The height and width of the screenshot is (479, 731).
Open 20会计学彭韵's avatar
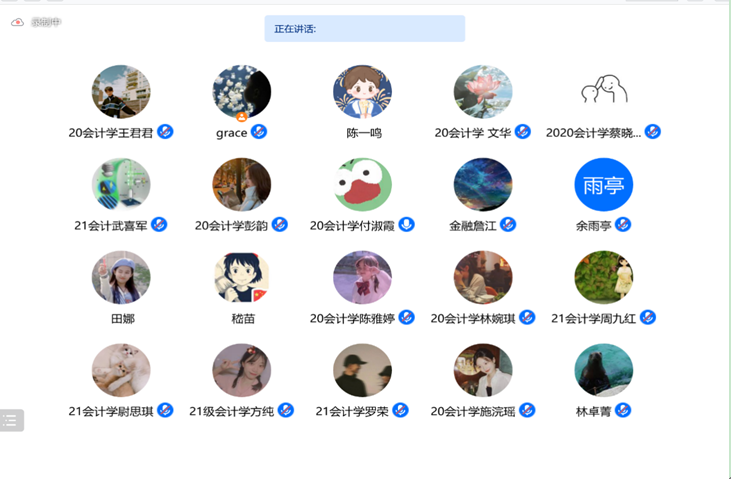click(x=242, y=184)
